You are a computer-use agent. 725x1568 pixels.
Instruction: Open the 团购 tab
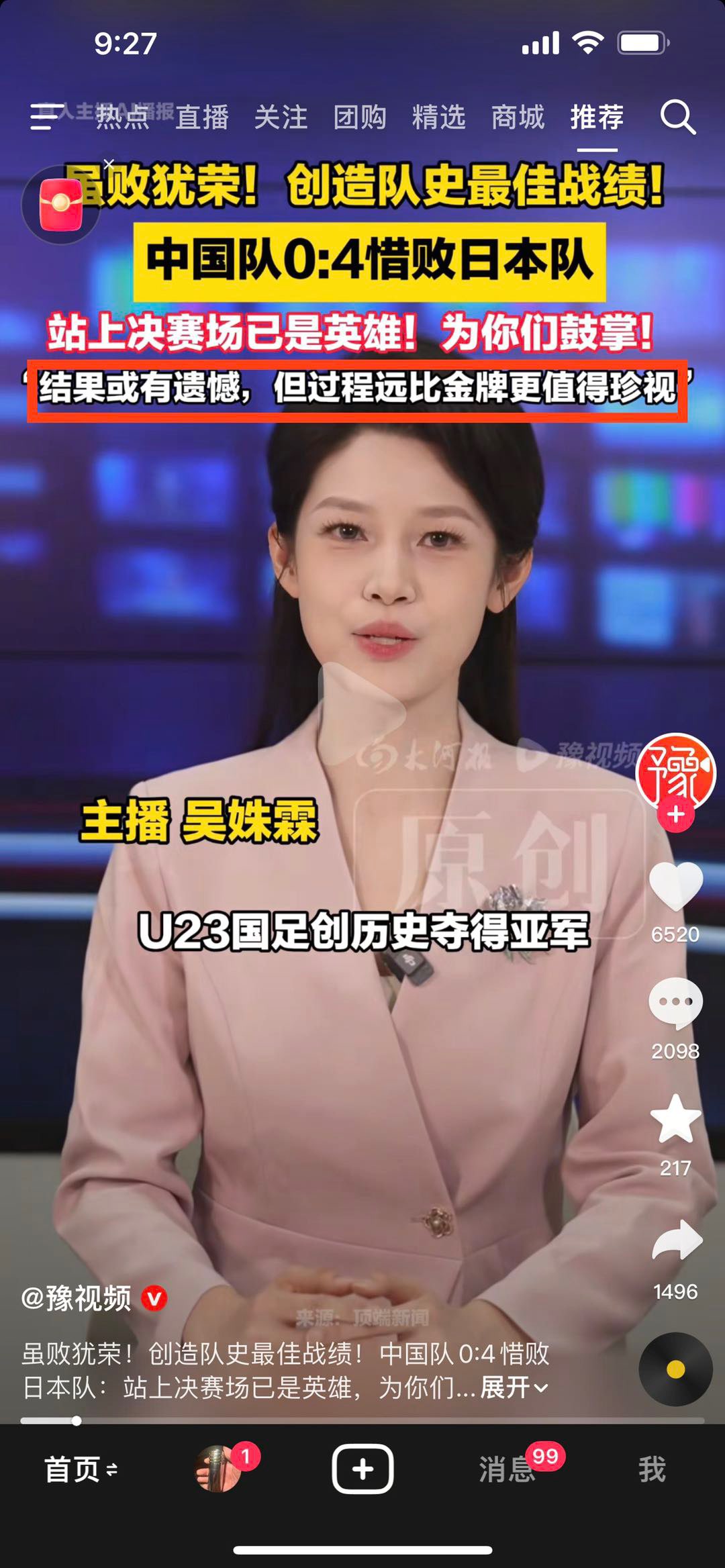pyautogui.click(x=360, y=117)
